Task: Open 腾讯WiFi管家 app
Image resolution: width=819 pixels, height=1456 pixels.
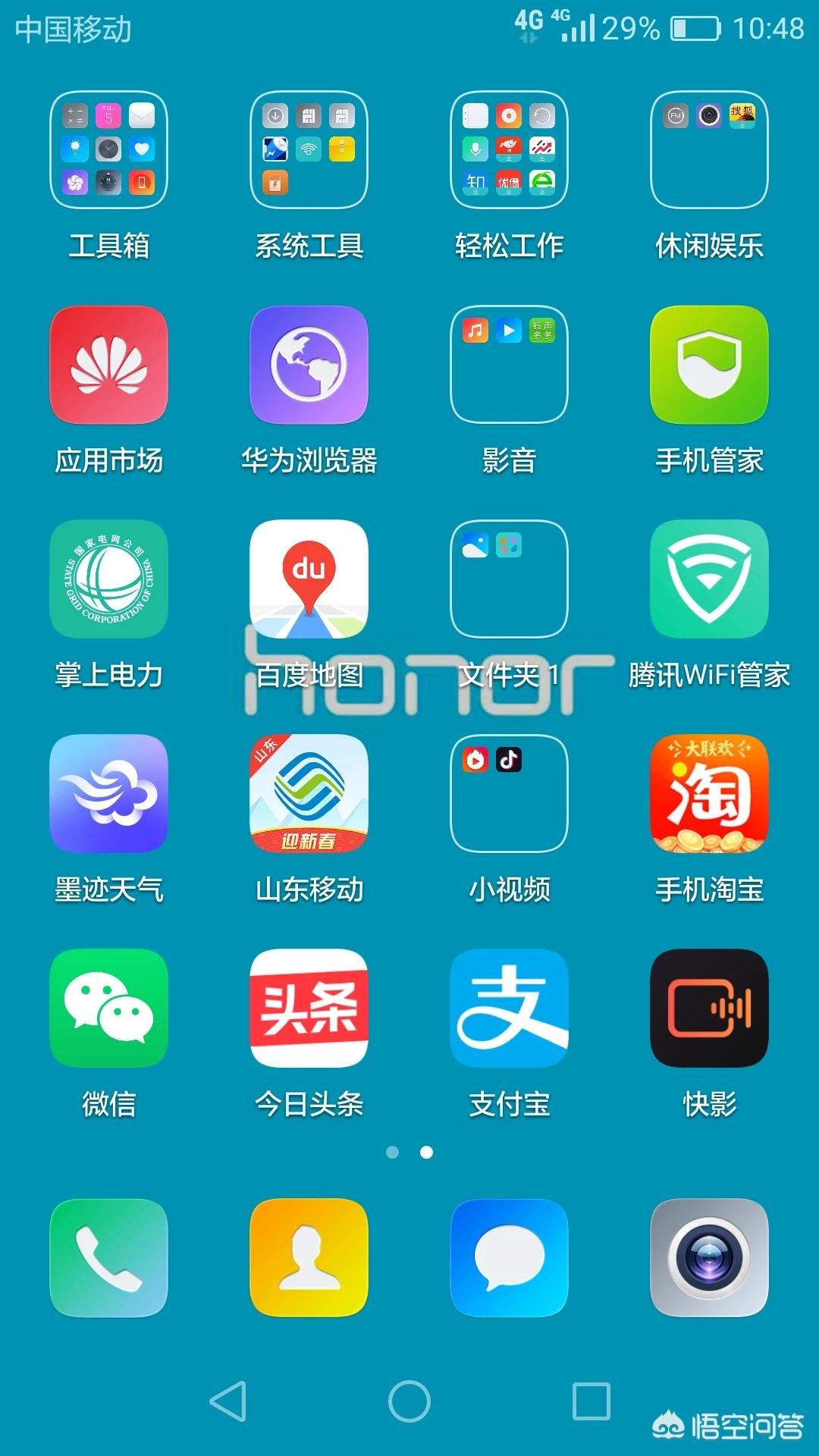Action: coord(709,579)
